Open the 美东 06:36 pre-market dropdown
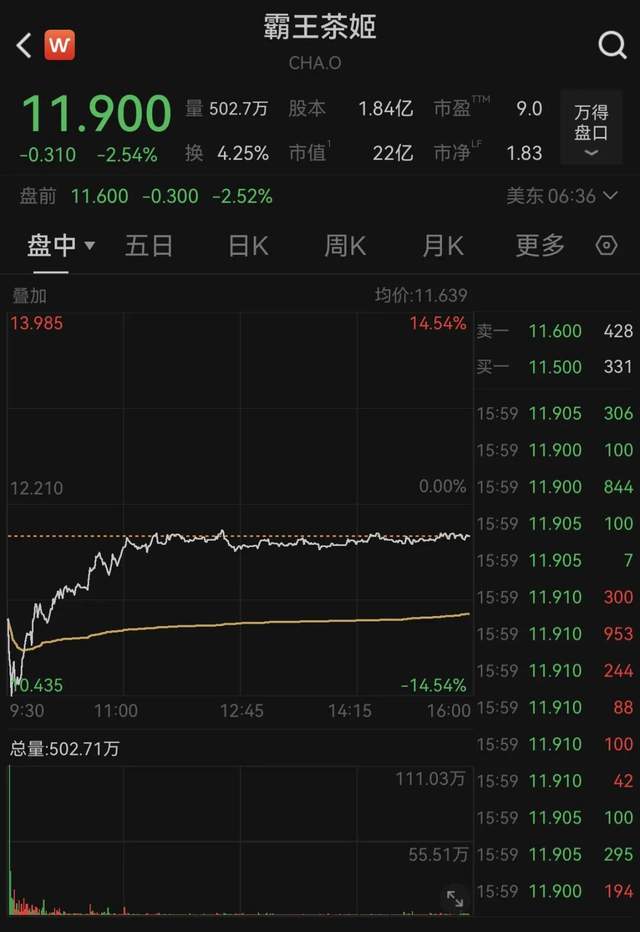 564,196
